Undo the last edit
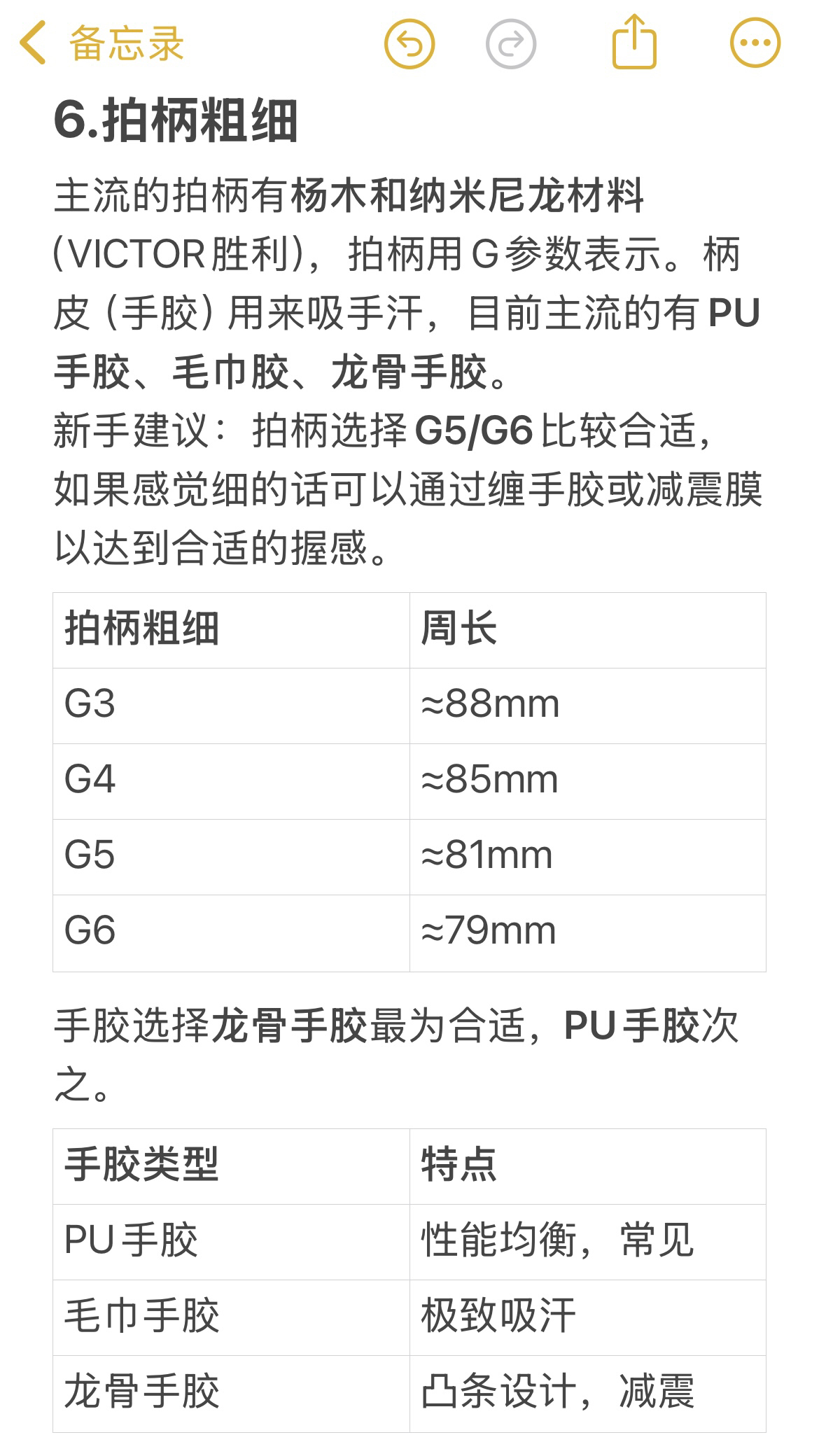 click(x=409, y=43)
